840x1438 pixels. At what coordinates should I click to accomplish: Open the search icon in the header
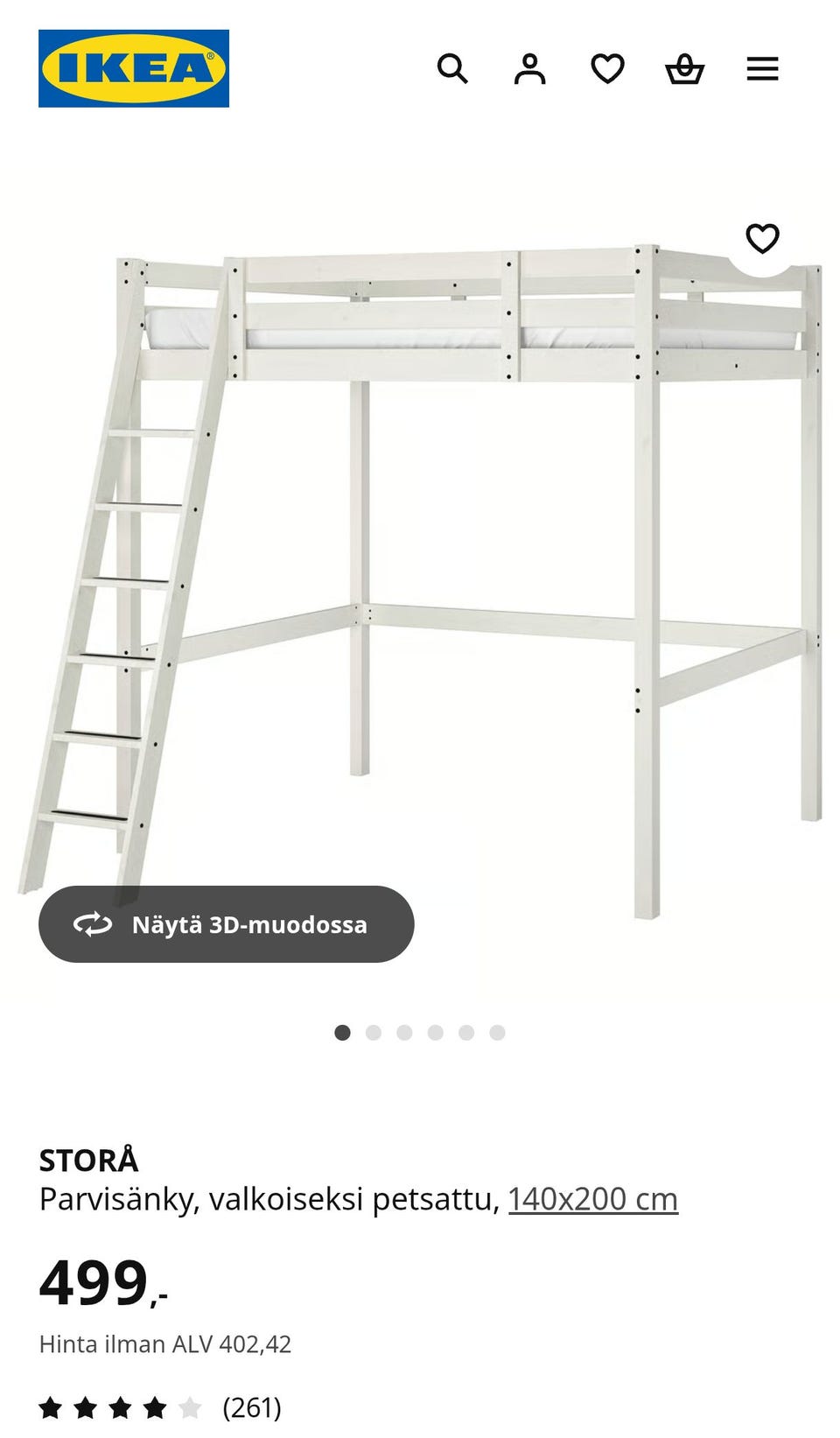pyautogui.click(x=452, y=68)
